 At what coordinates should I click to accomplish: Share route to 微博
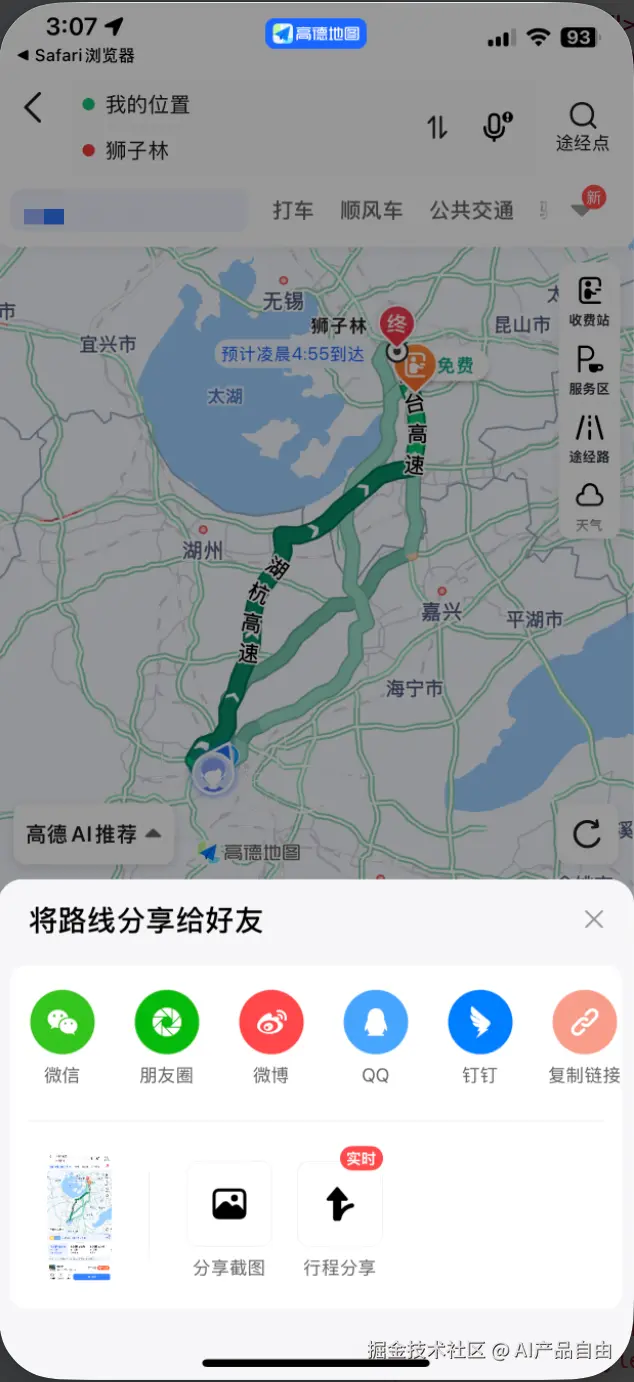271,1023
